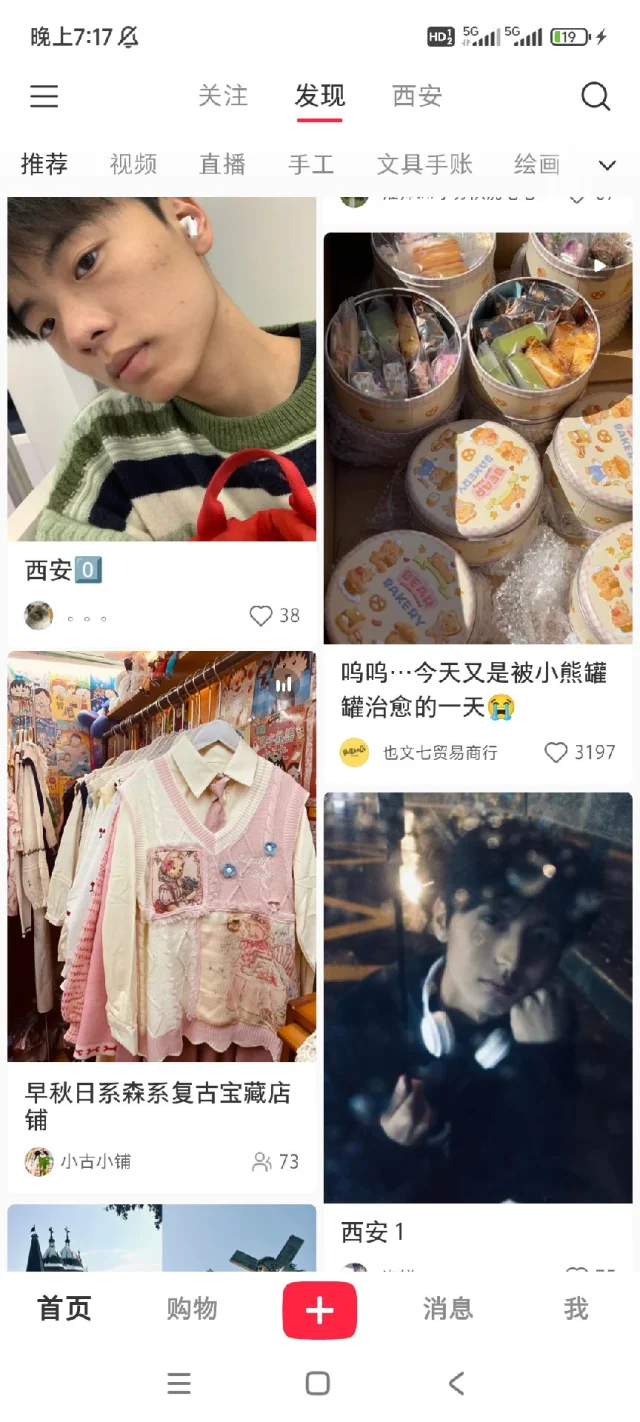640x1422 pixels.
Task: Create a new post with plus button
Action: point(319,1309)
